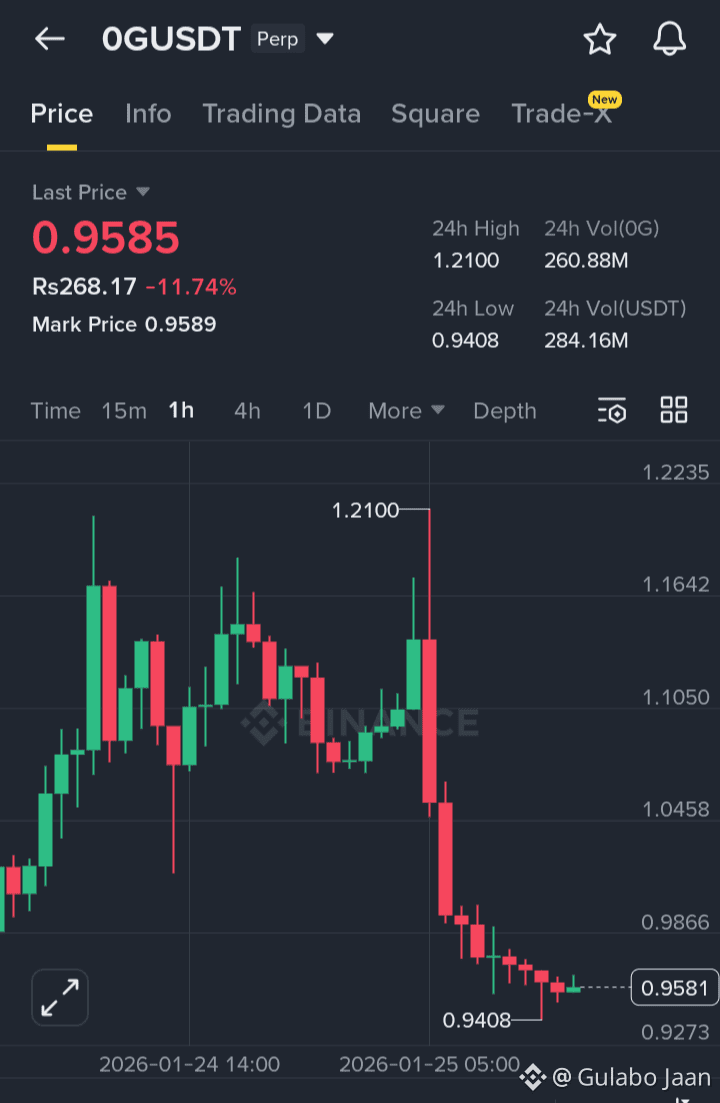Switch chart to 15m interval
The height and width of the screenshot is (1103, 720).
pos(123,410)
